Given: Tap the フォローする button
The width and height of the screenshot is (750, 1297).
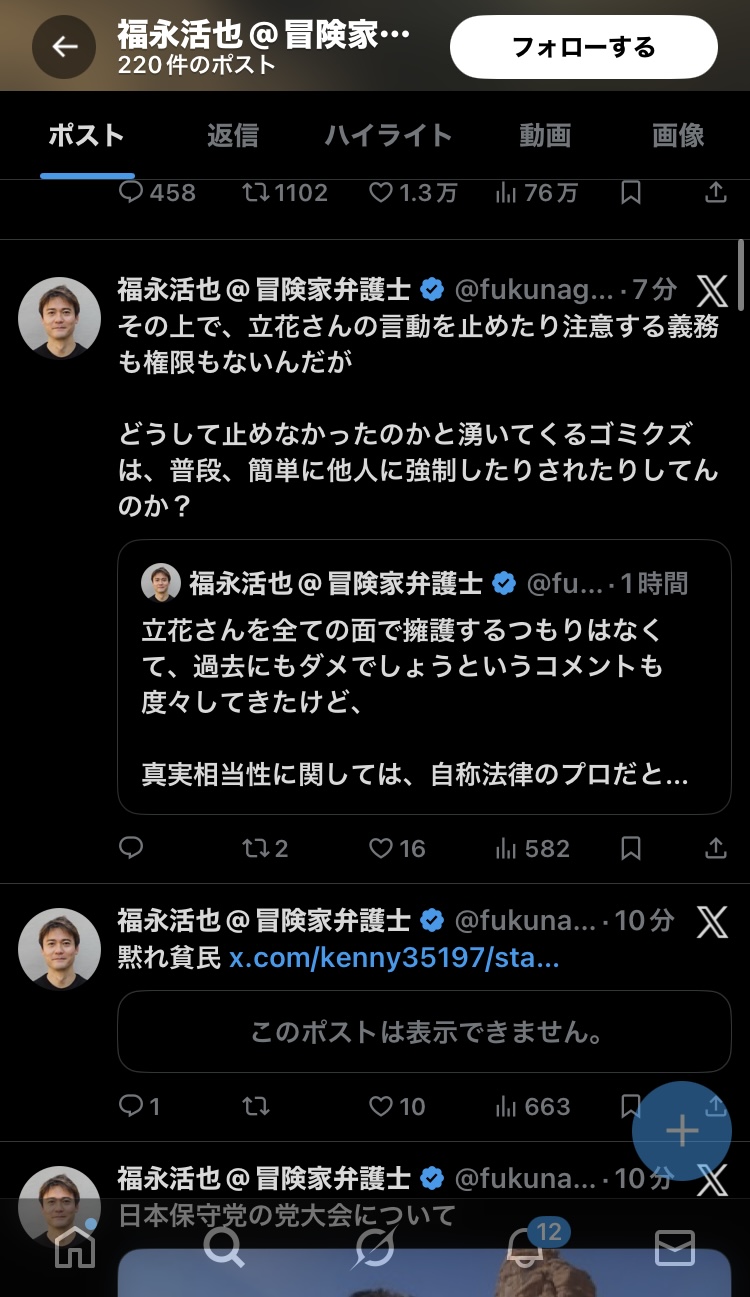Looking at the screenshot, I should (583, 47).
